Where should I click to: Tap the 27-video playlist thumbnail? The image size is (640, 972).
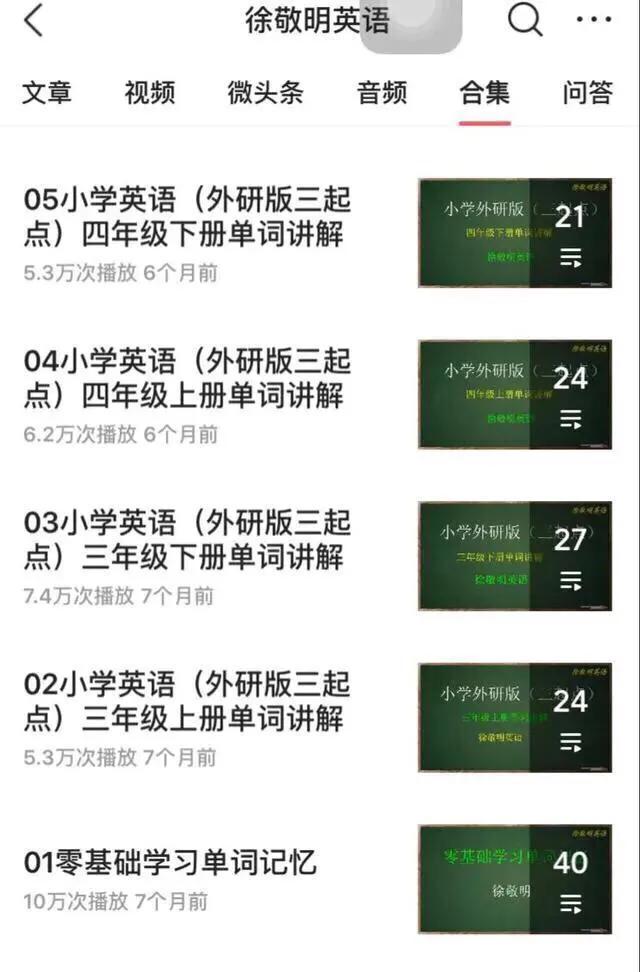[x=514, y=555]
